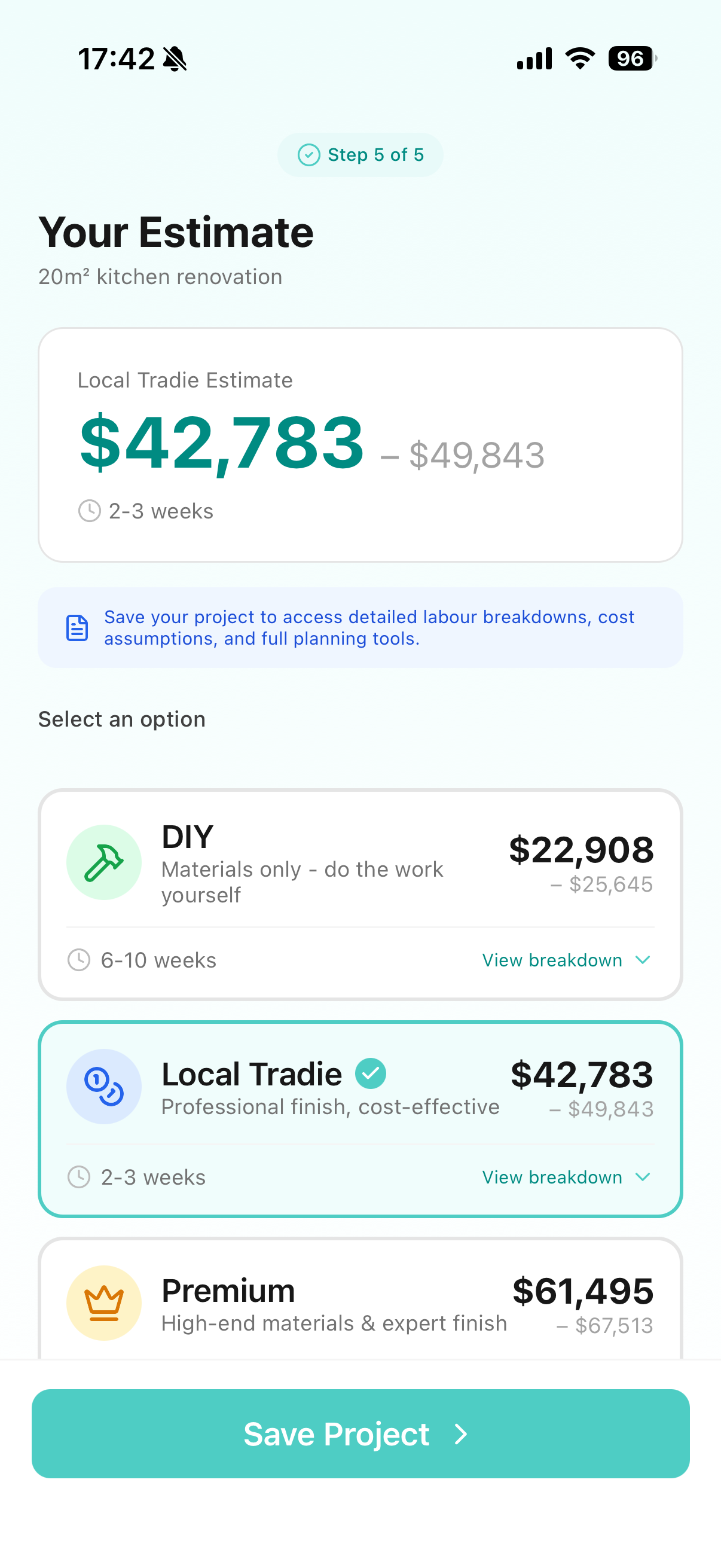Expand View breakdown for DIY option
Viewport: 721px width, 1568px height.
(x=565, y=959)
